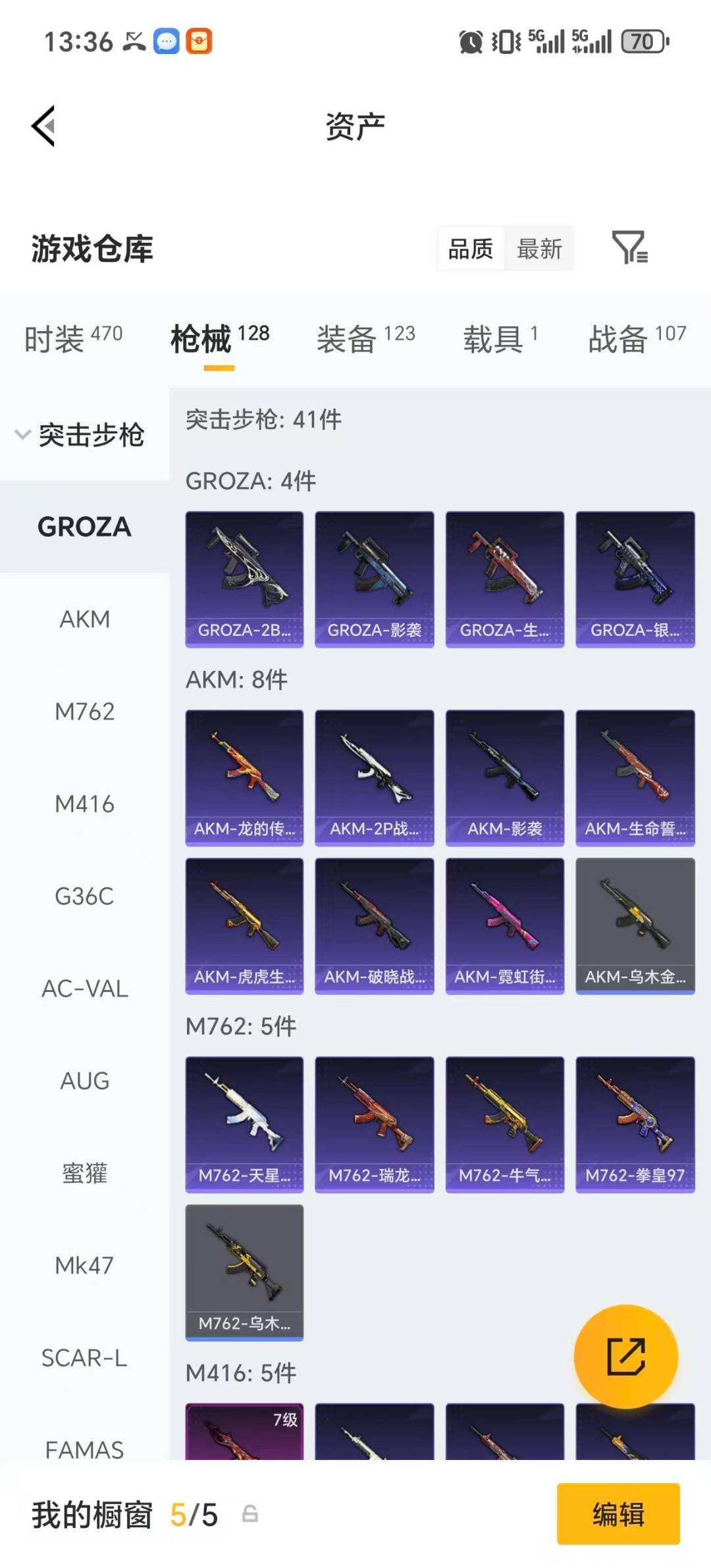This screenshot has width=711, height=1568.
Task: Switch to the 装备 tab
Action: pos(365,338)
